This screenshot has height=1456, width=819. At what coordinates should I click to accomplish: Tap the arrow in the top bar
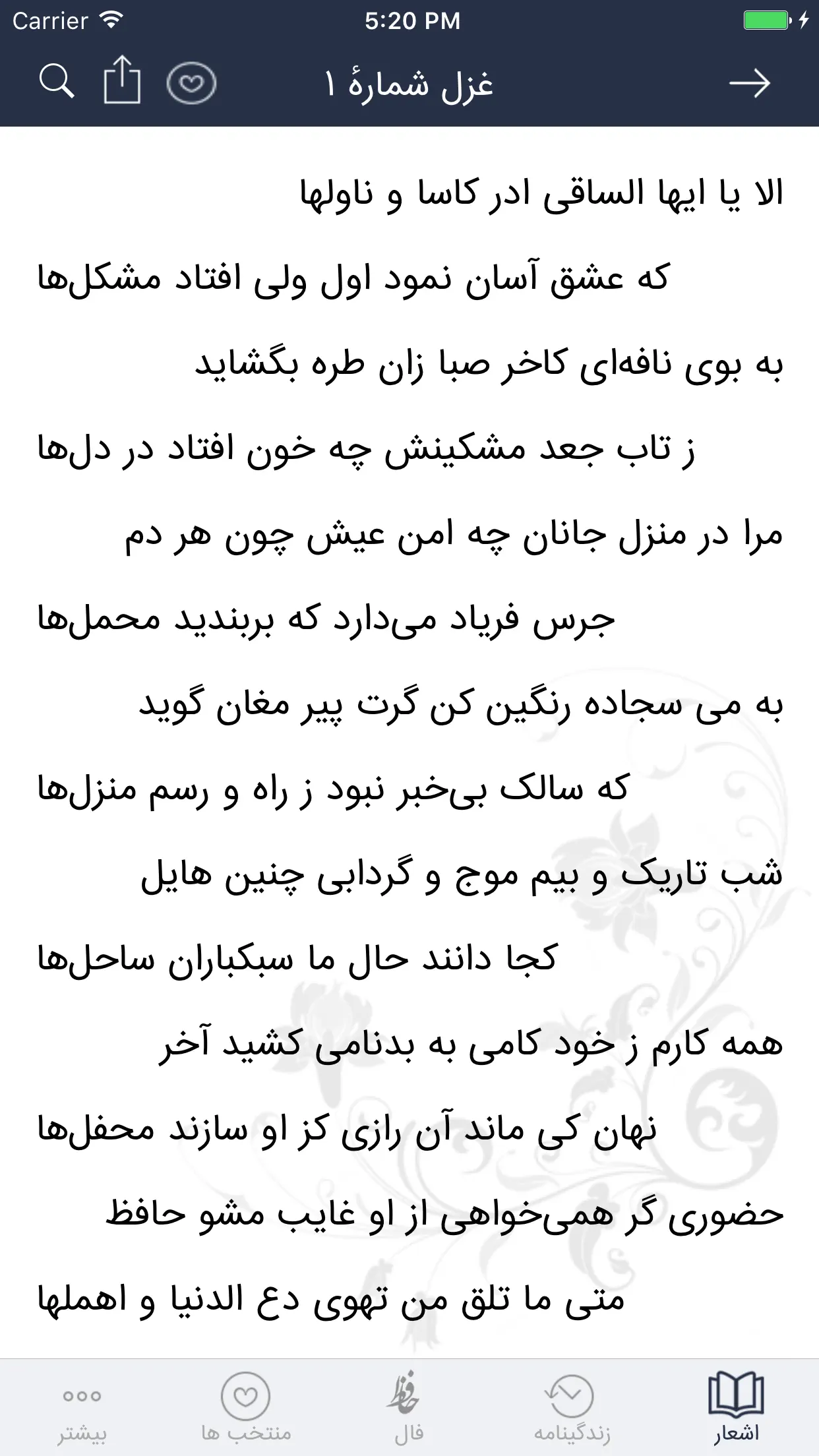[x=750, y=84]
